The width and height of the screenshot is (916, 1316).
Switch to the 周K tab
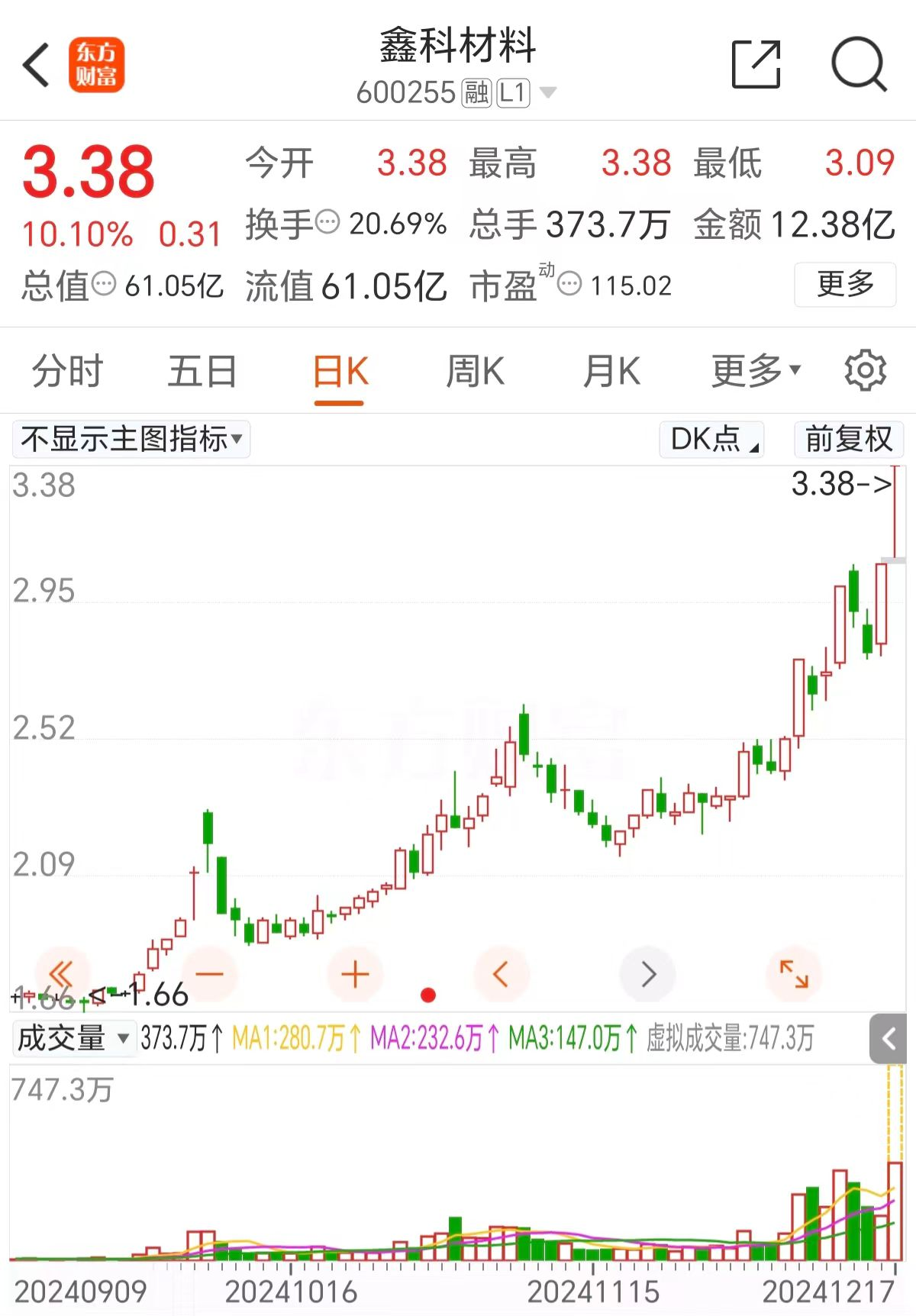click(475, 373)
